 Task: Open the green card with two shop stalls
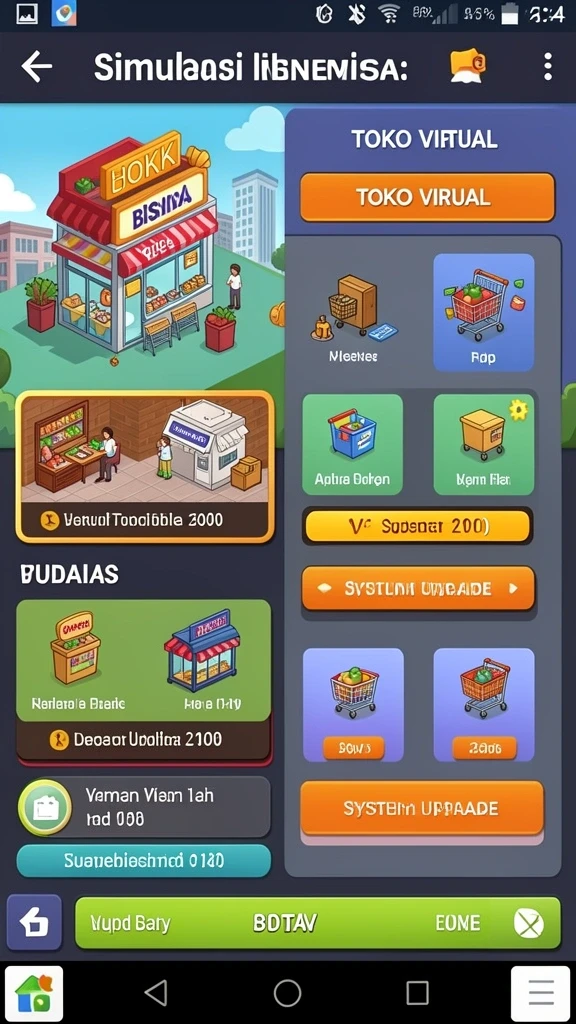(x=144, y=680)
